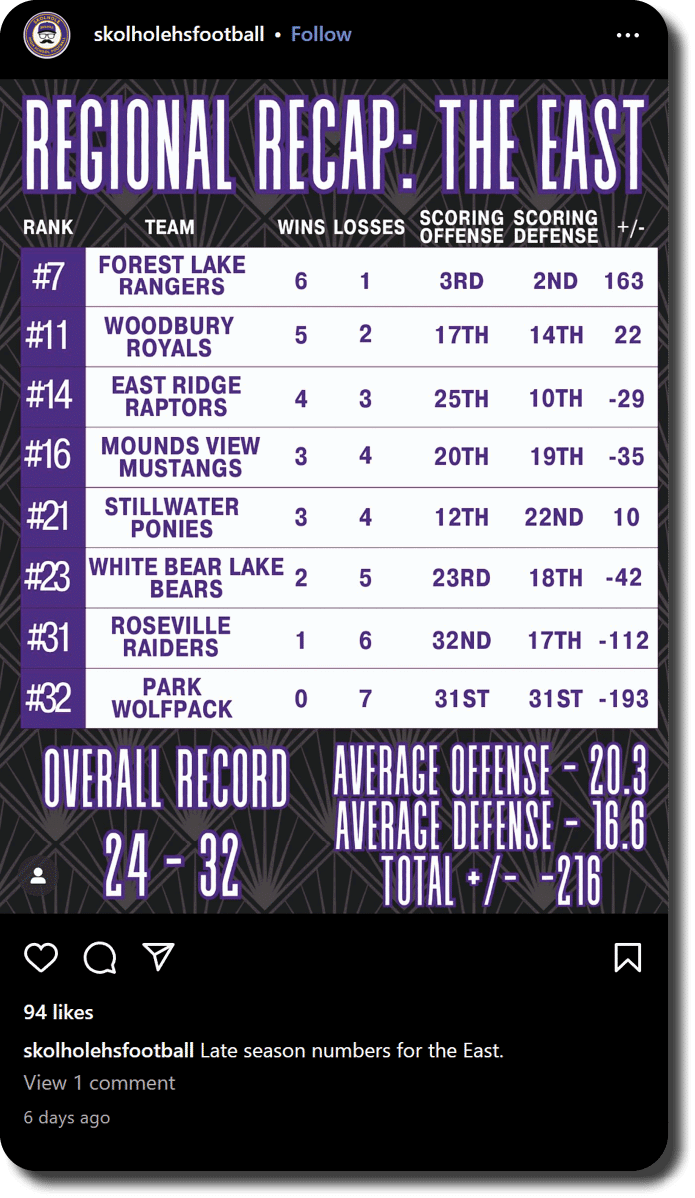695x1198 pixels.
Task: Show tagged people icon on the image
Action: point(39,876)
